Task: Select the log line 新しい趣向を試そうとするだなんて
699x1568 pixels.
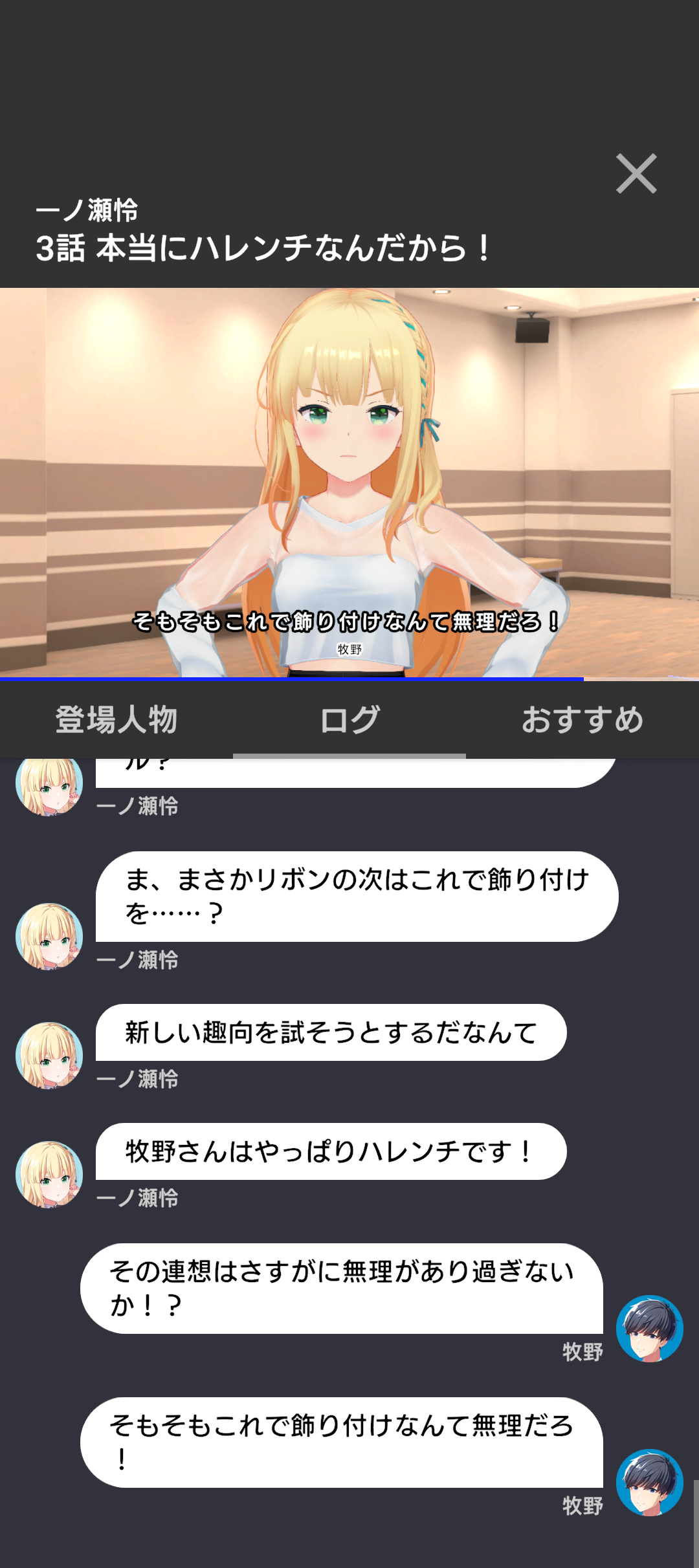Action: [x=331, y=1032]
